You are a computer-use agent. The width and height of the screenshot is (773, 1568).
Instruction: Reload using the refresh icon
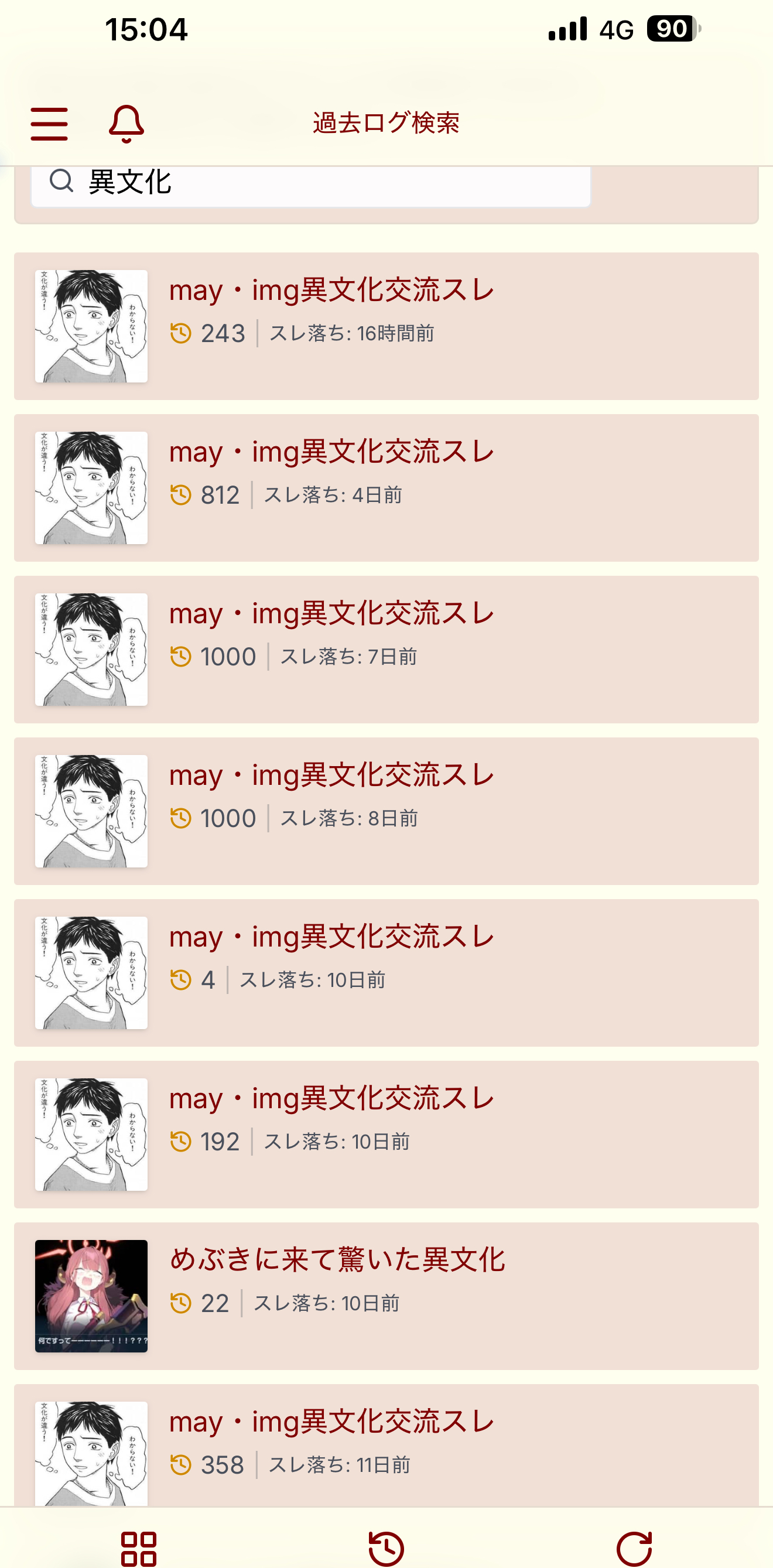click(x=634, y=1548)
